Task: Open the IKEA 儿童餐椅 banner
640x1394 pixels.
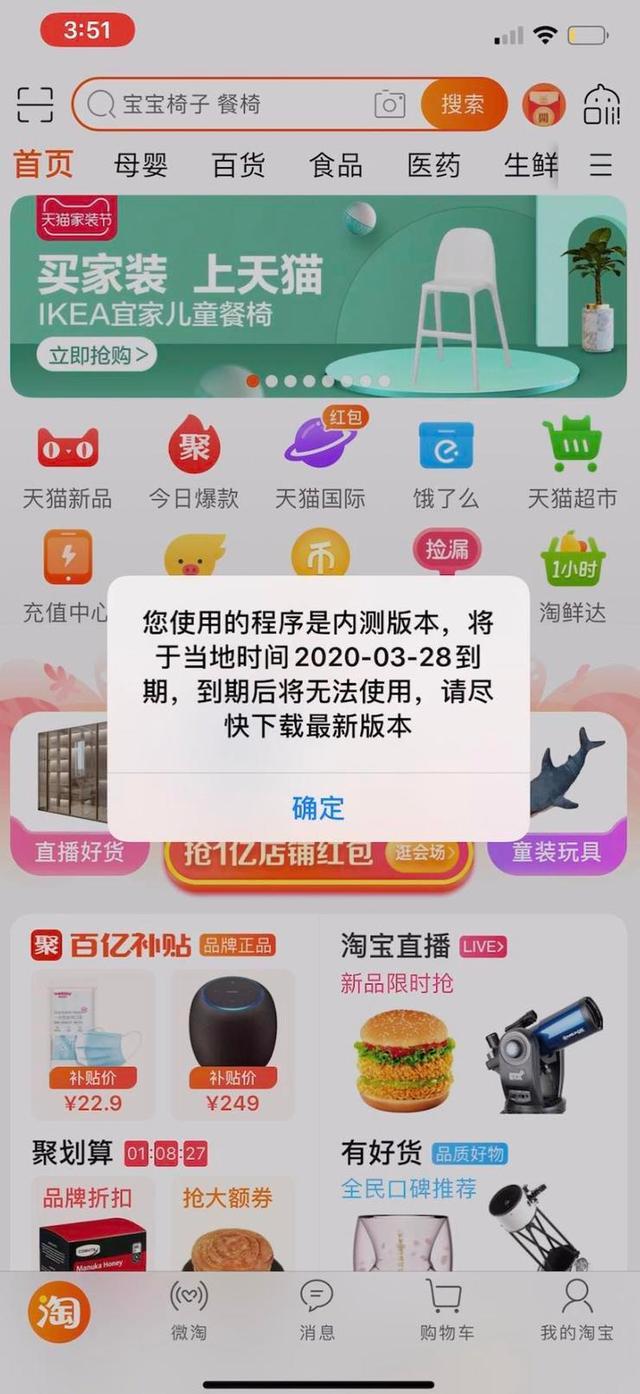Action: 318,296
